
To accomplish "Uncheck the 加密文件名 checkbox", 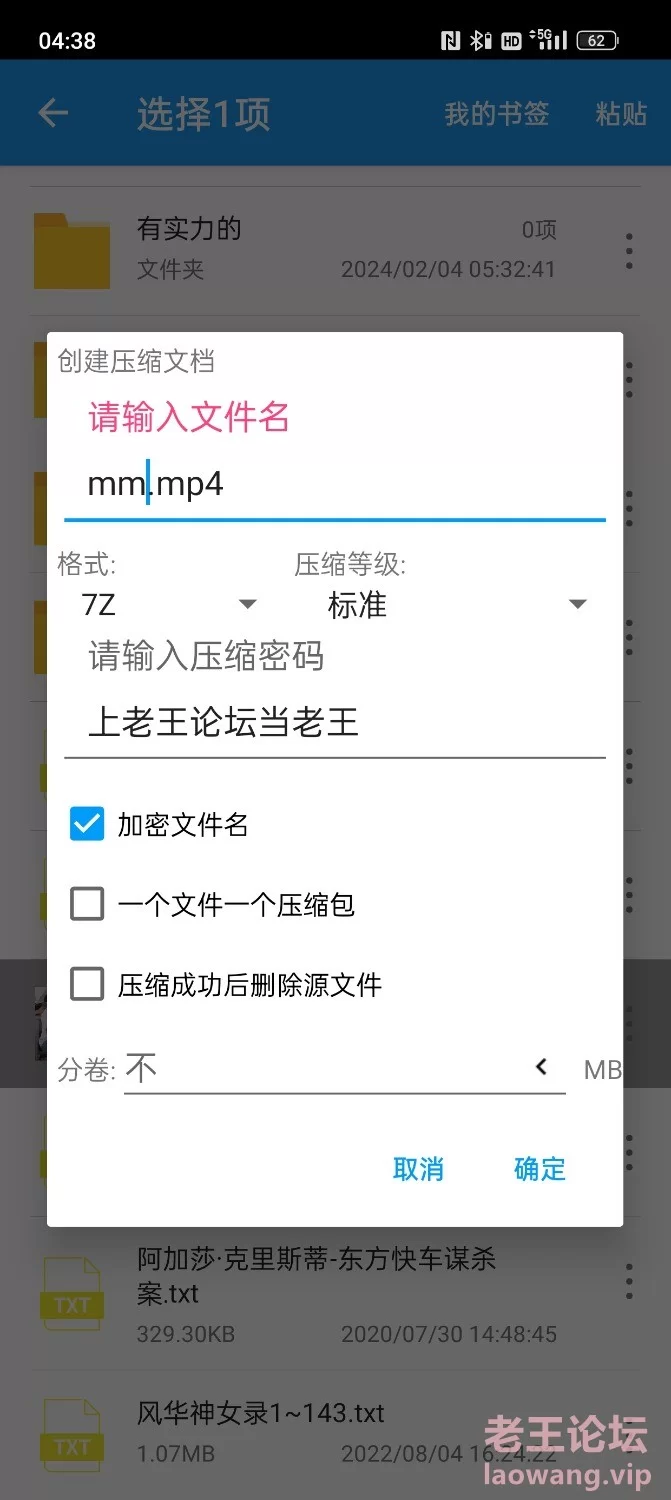I will point(87,825).
